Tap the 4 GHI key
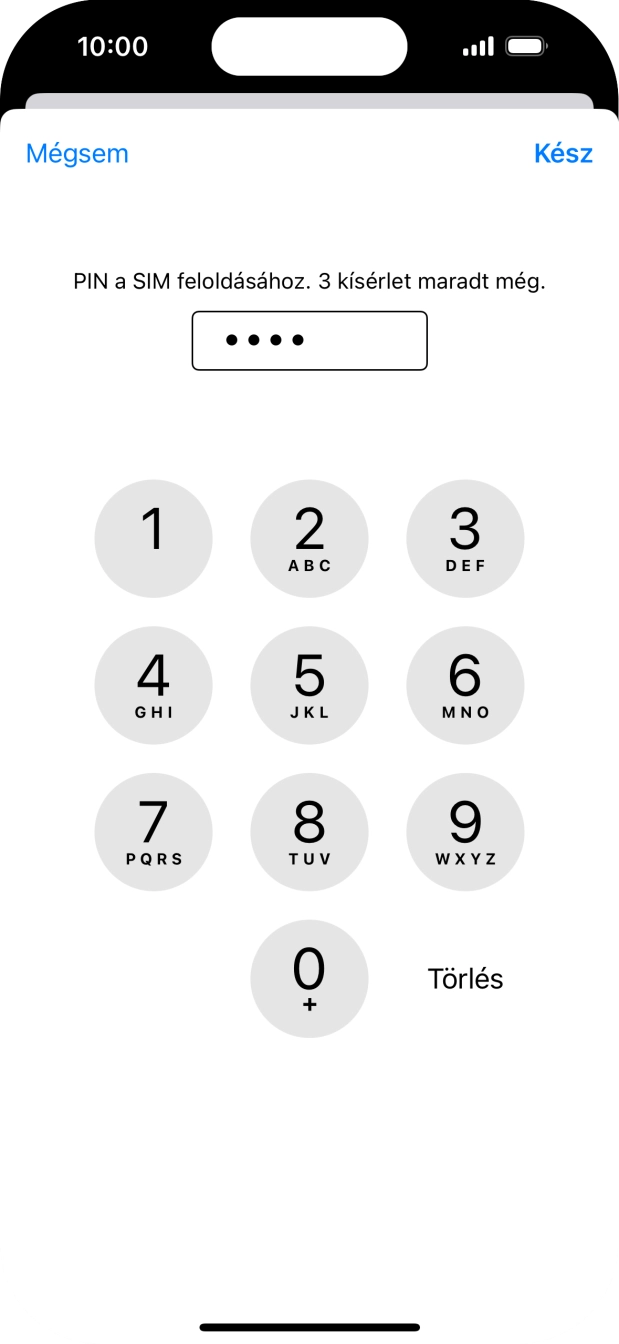The height and width of the screenshot is (1344, 619). [x=153, y=685]
